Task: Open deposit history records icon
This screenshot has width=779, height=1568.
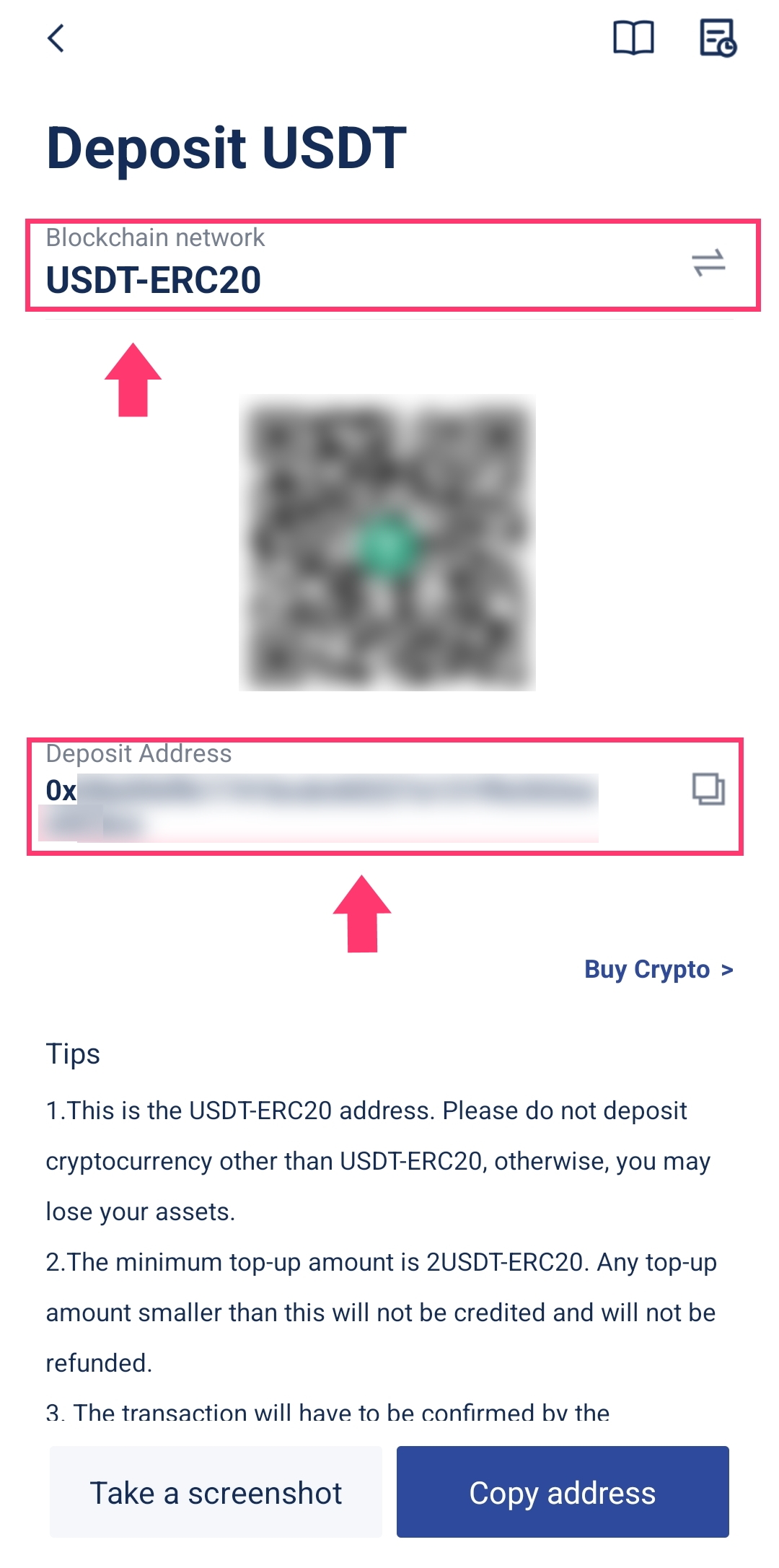Action: 718,38
